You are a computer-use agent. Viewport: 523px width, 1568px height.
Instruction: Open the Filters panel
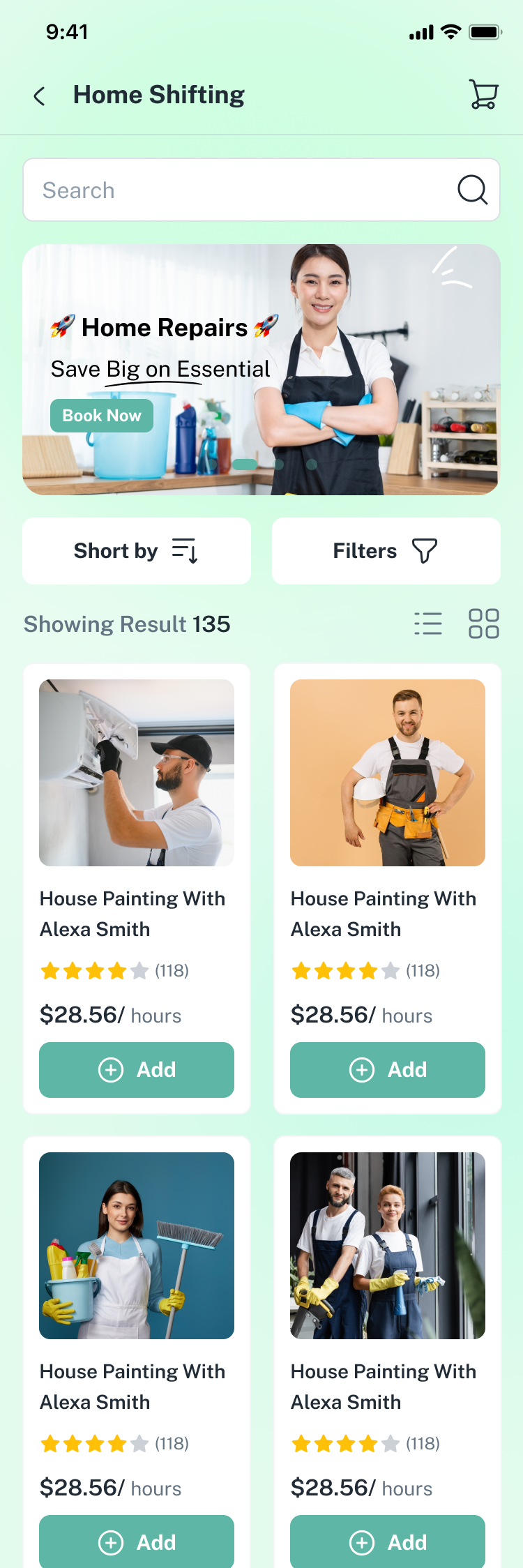coord(386,551)
